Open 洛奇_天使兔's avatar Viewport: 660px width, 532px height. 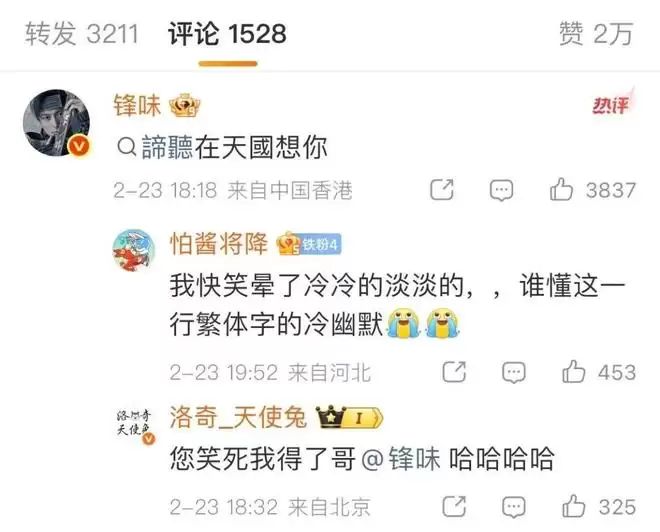click(133, 423)
